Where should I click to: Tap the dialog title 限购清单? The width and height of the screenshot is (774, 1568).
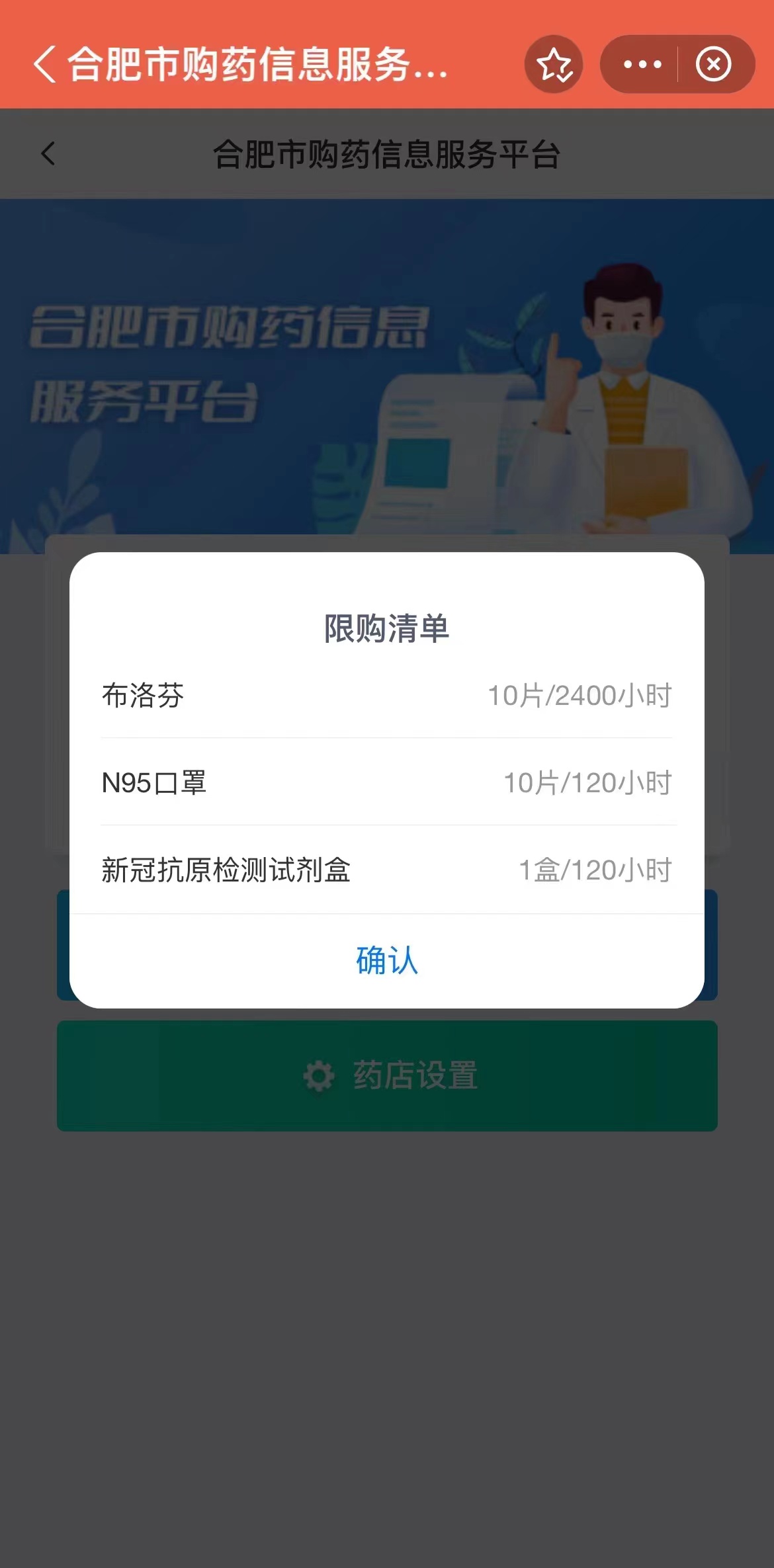387,630
